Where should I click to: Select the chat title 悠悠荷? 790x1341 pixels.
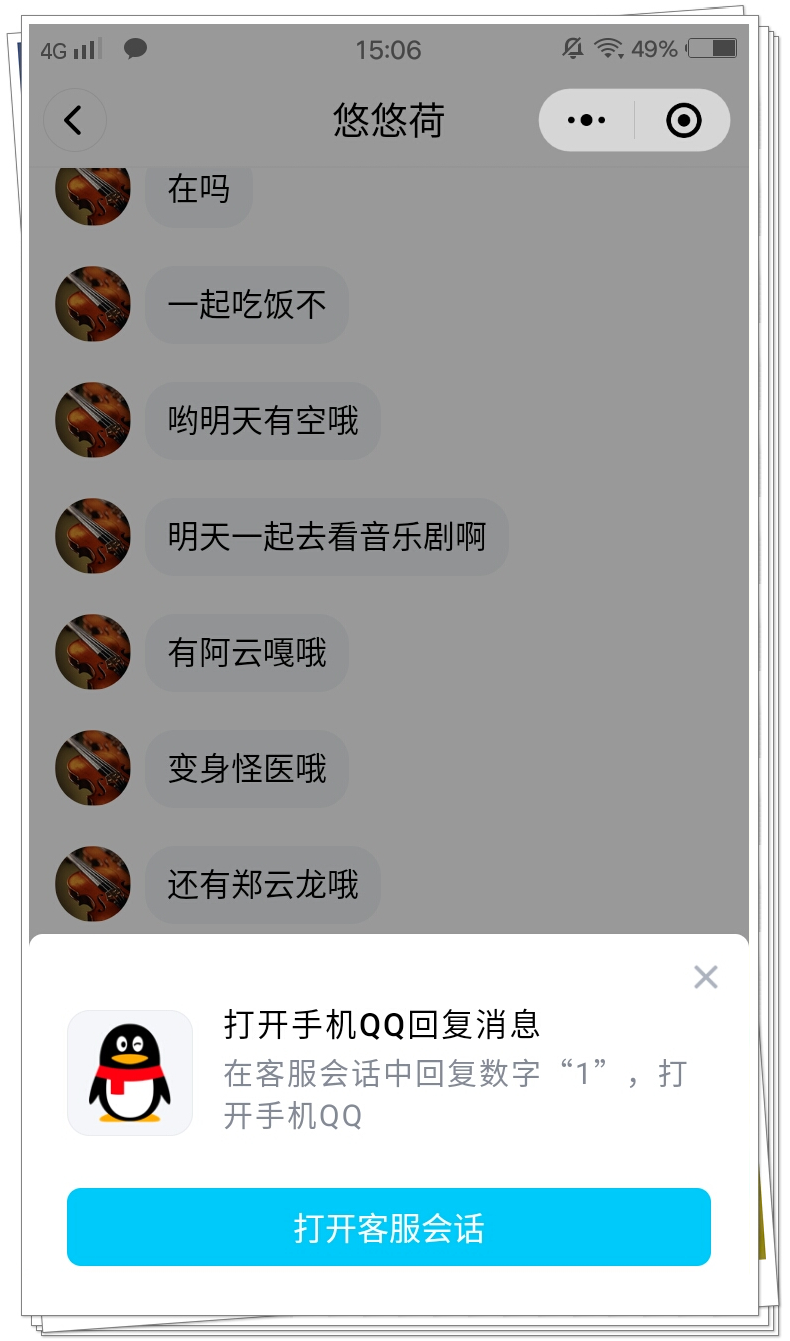[388, 118]
